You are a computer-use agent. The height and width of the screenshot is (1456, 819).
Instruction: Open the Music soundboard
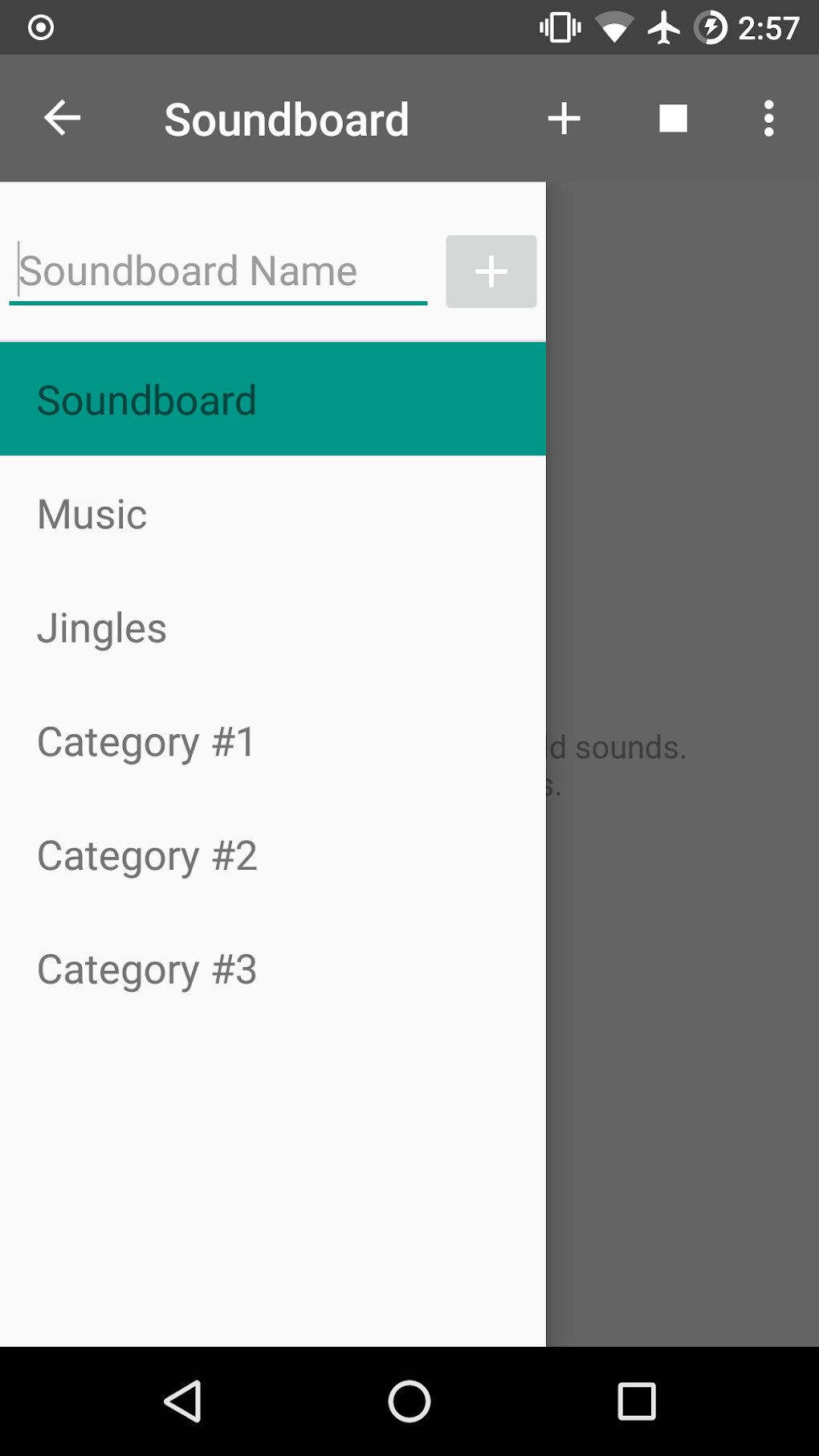pyautogui.click(x=273, y=514)
